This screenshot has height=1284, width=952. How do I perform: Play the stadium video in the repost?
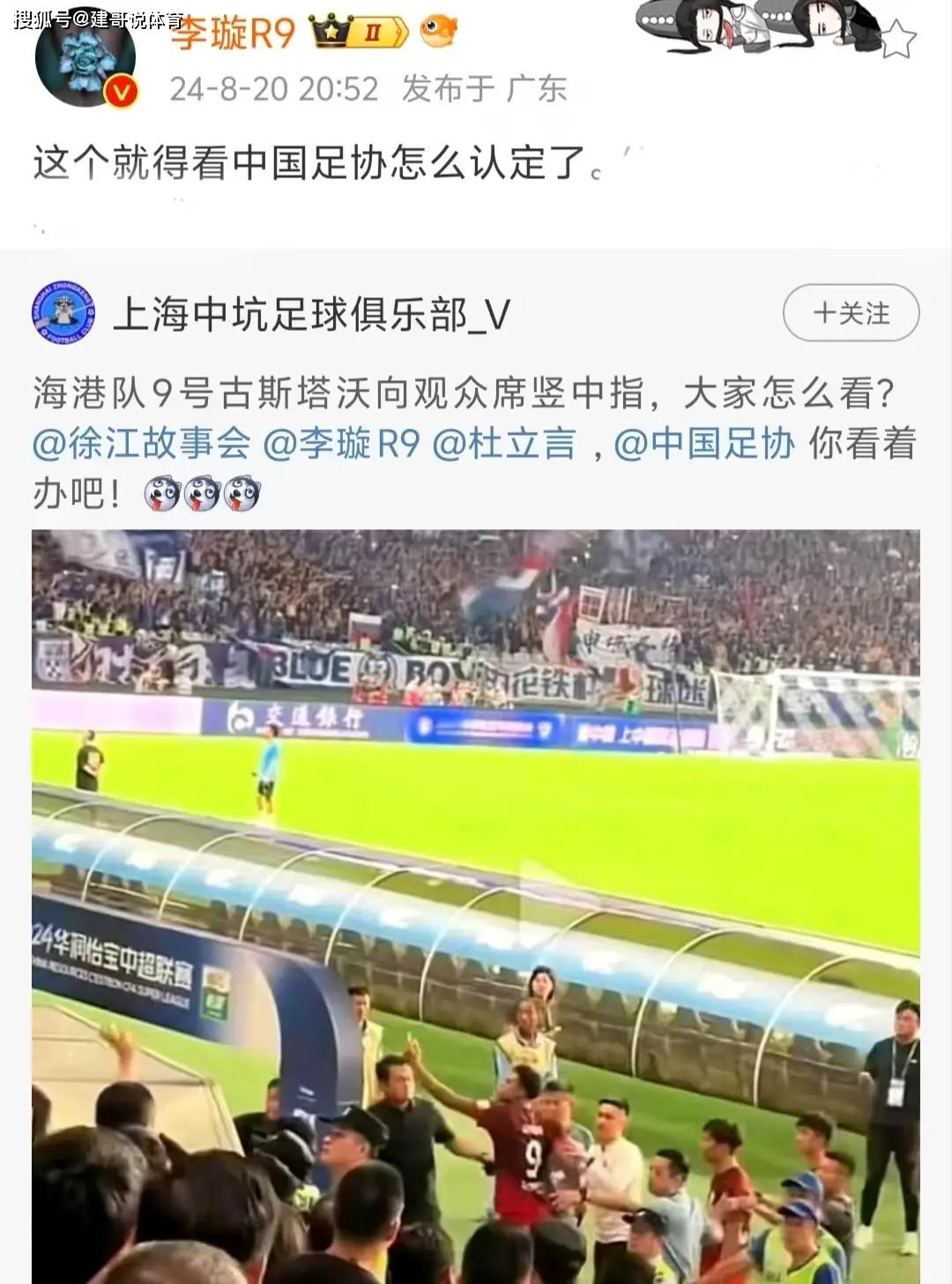476,906
